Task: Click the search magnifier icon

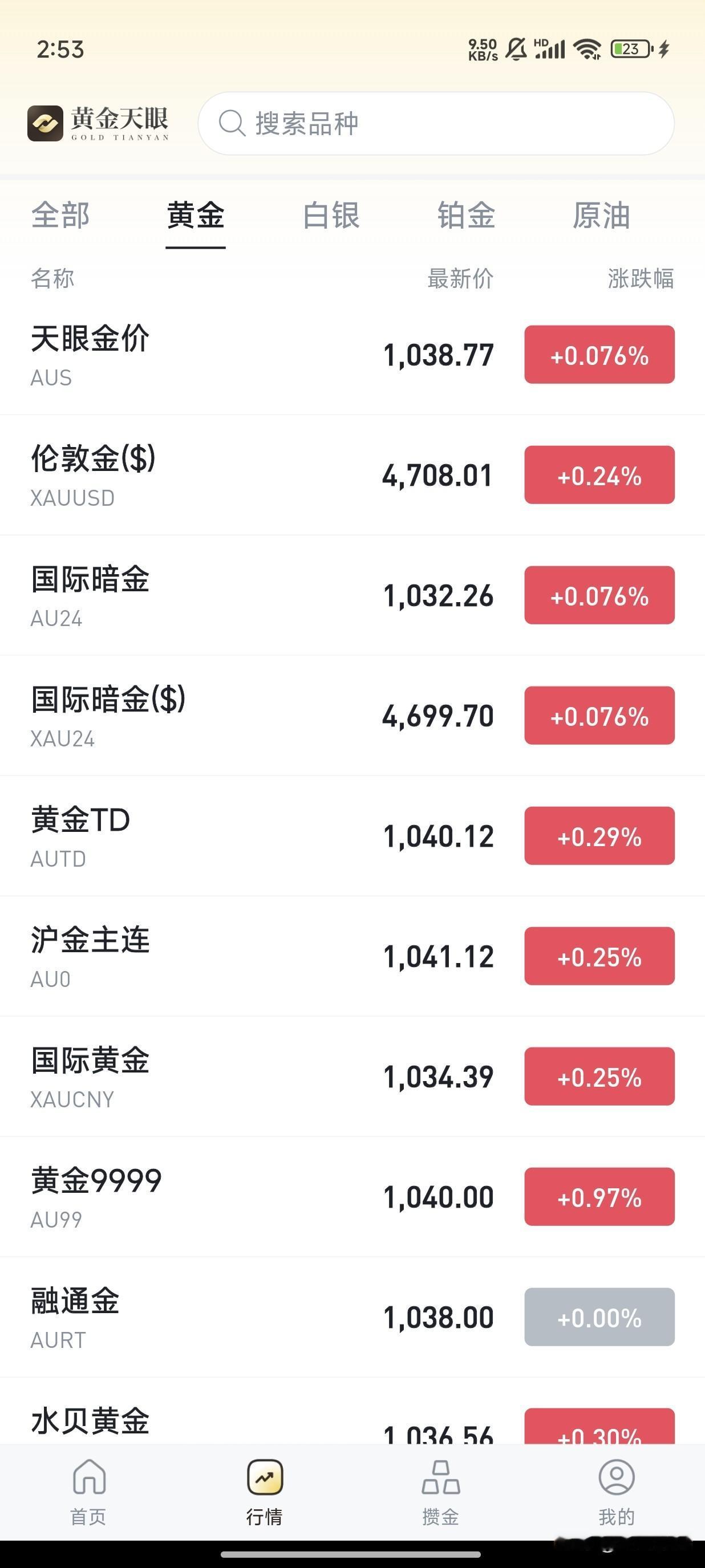Action: click(x=232, y=123)
